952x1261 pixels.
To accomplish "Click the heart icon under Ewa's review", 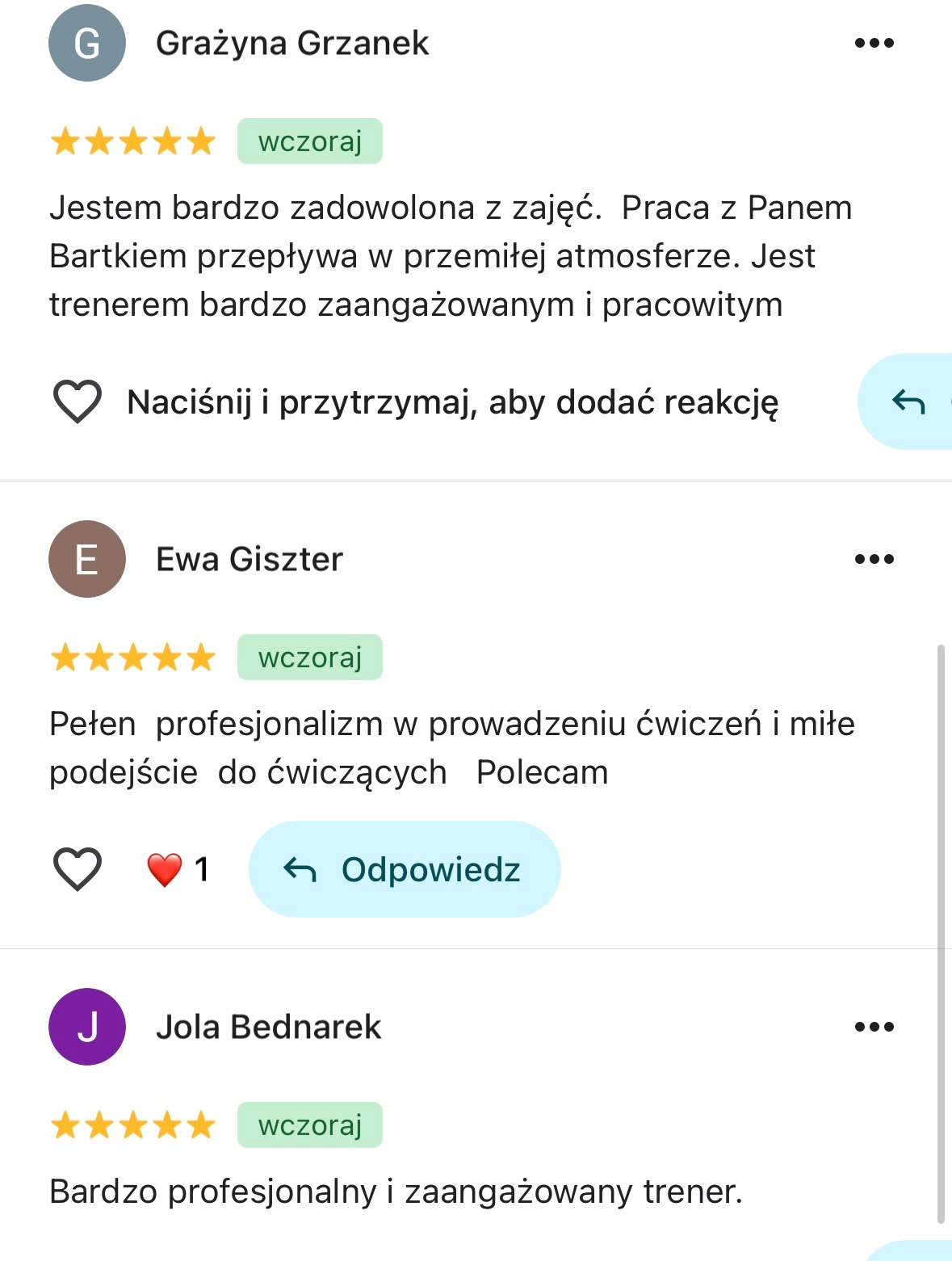I will click(x=77, y=868).
